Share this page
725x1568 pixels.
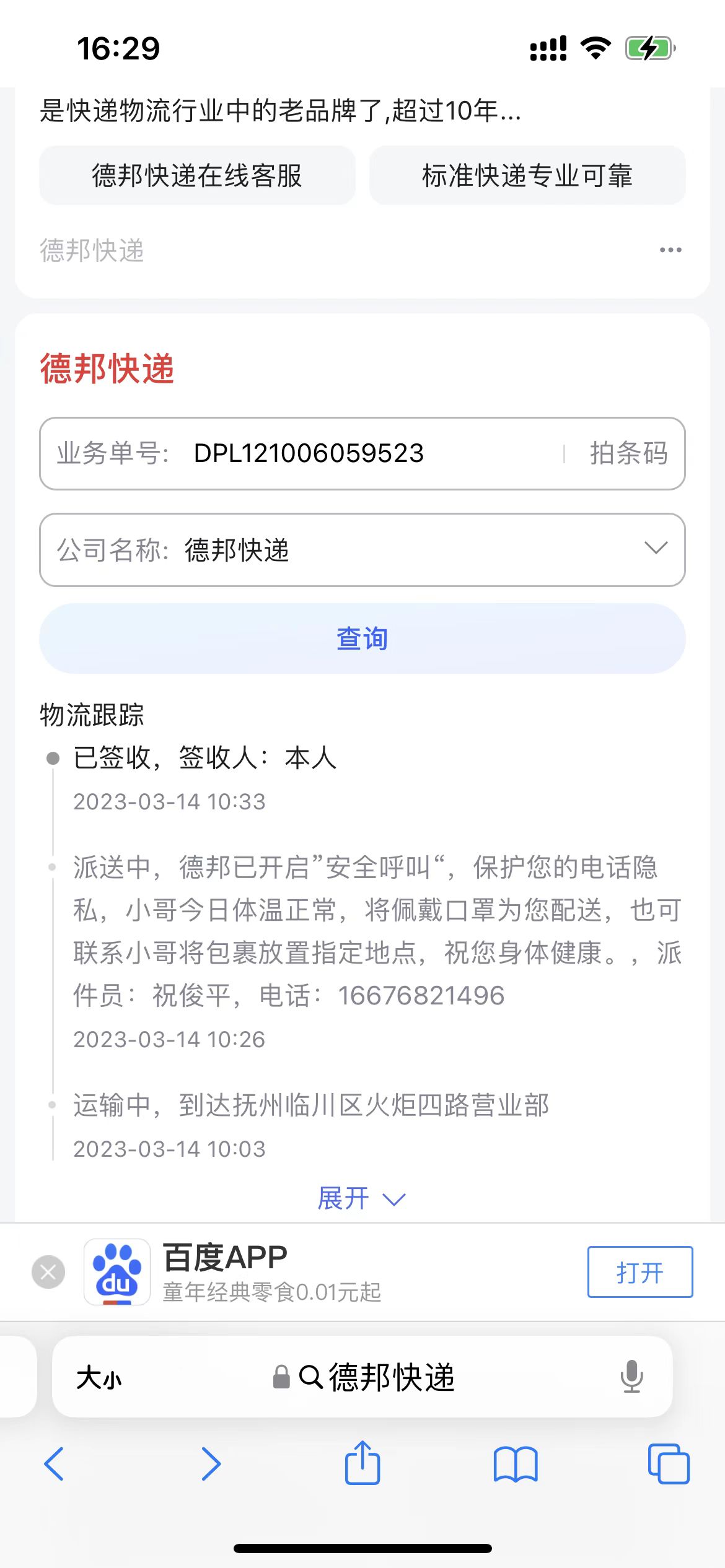pyautogui.click(x=362, y=1462)
